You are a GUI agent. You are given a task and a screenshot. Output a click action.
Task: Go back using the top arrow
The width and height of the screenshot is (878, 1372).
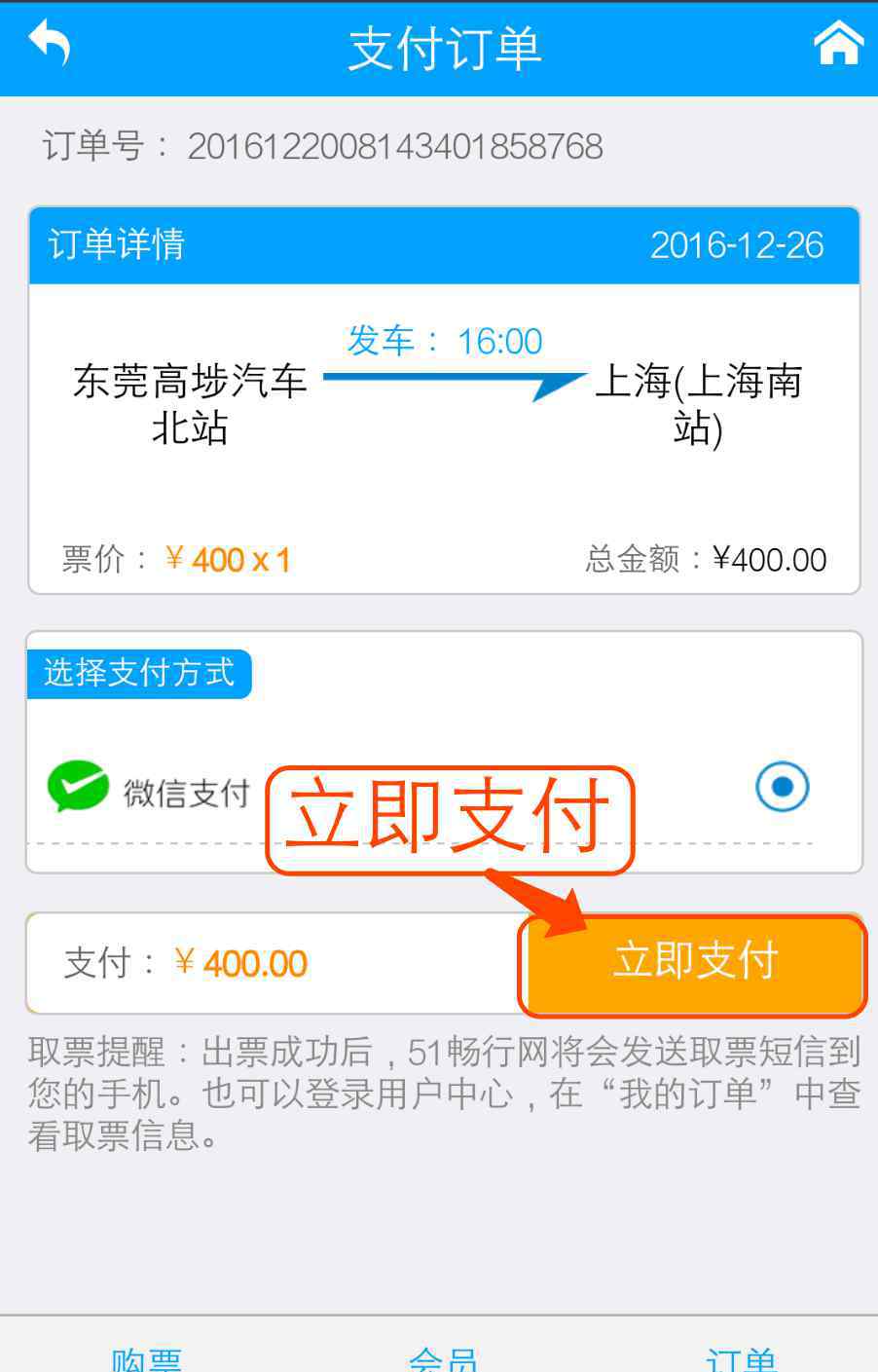(50, 44)
